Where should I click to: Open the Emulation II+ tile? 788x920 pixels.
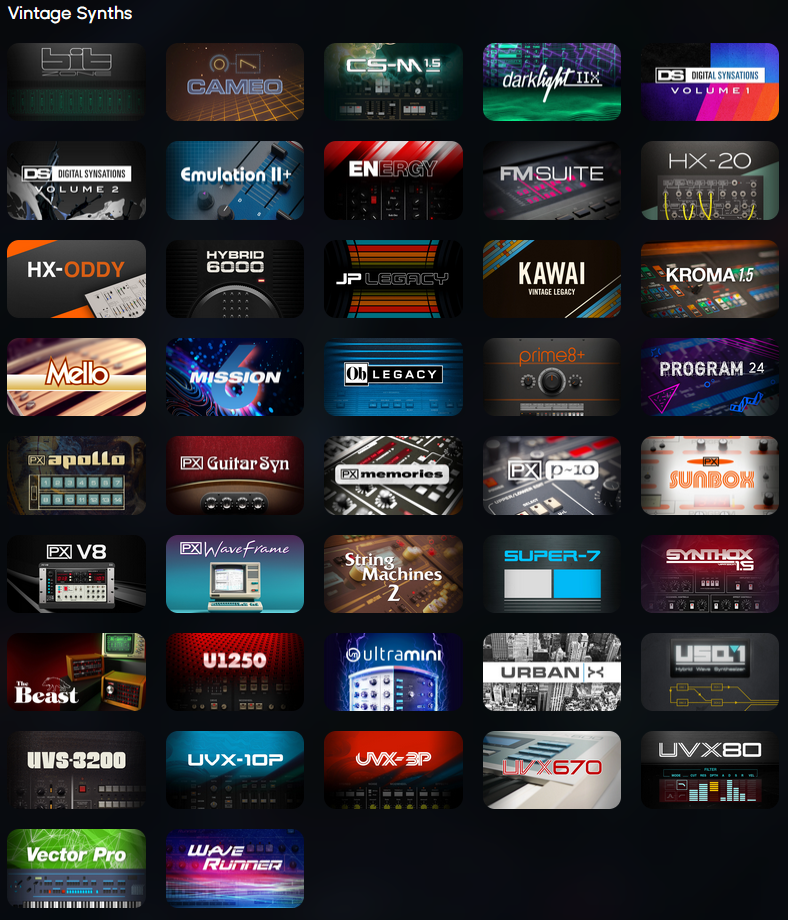(235, 180)
